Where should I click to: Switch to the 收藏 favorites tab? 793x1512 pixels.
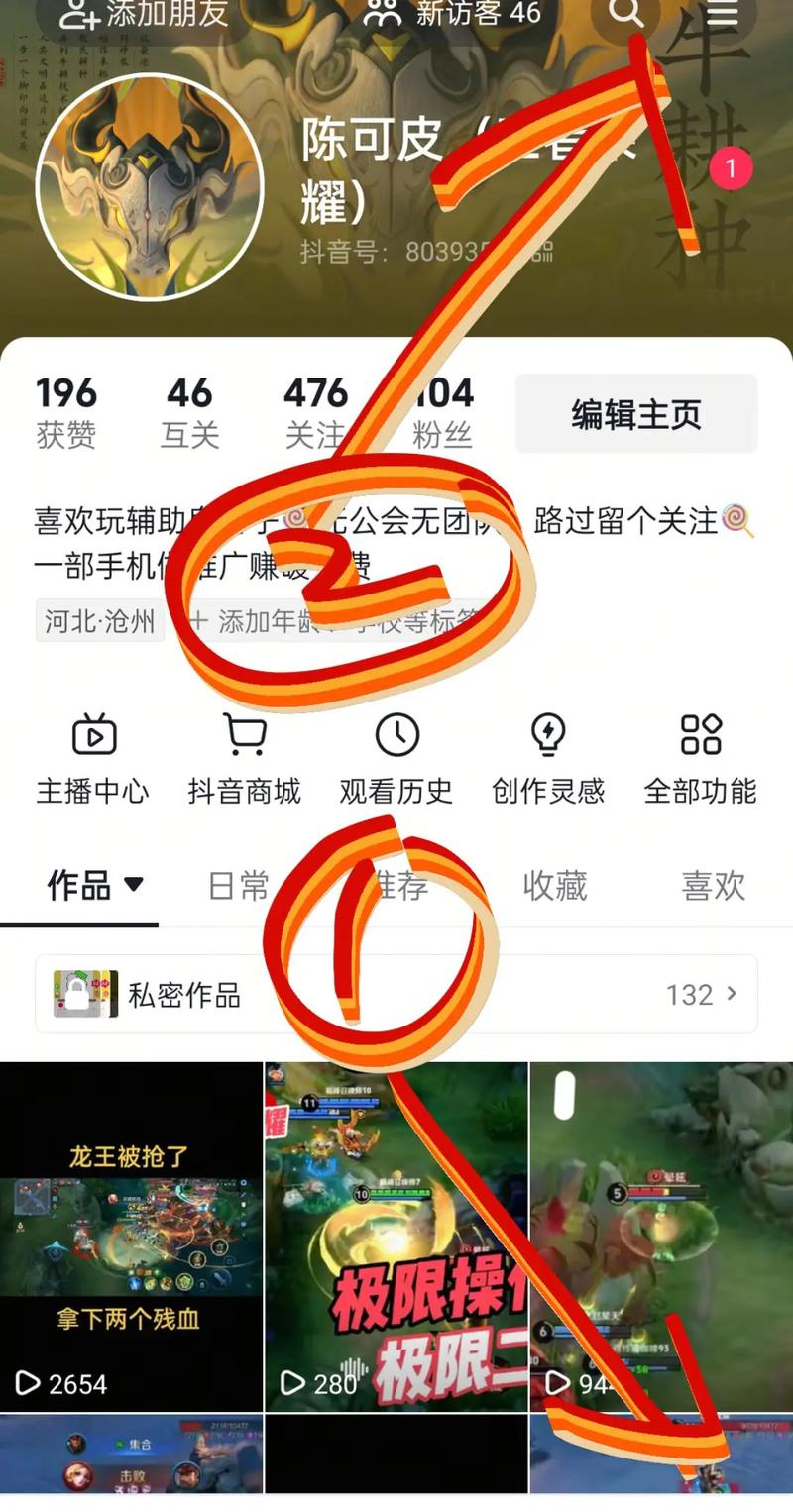(555, 885)
